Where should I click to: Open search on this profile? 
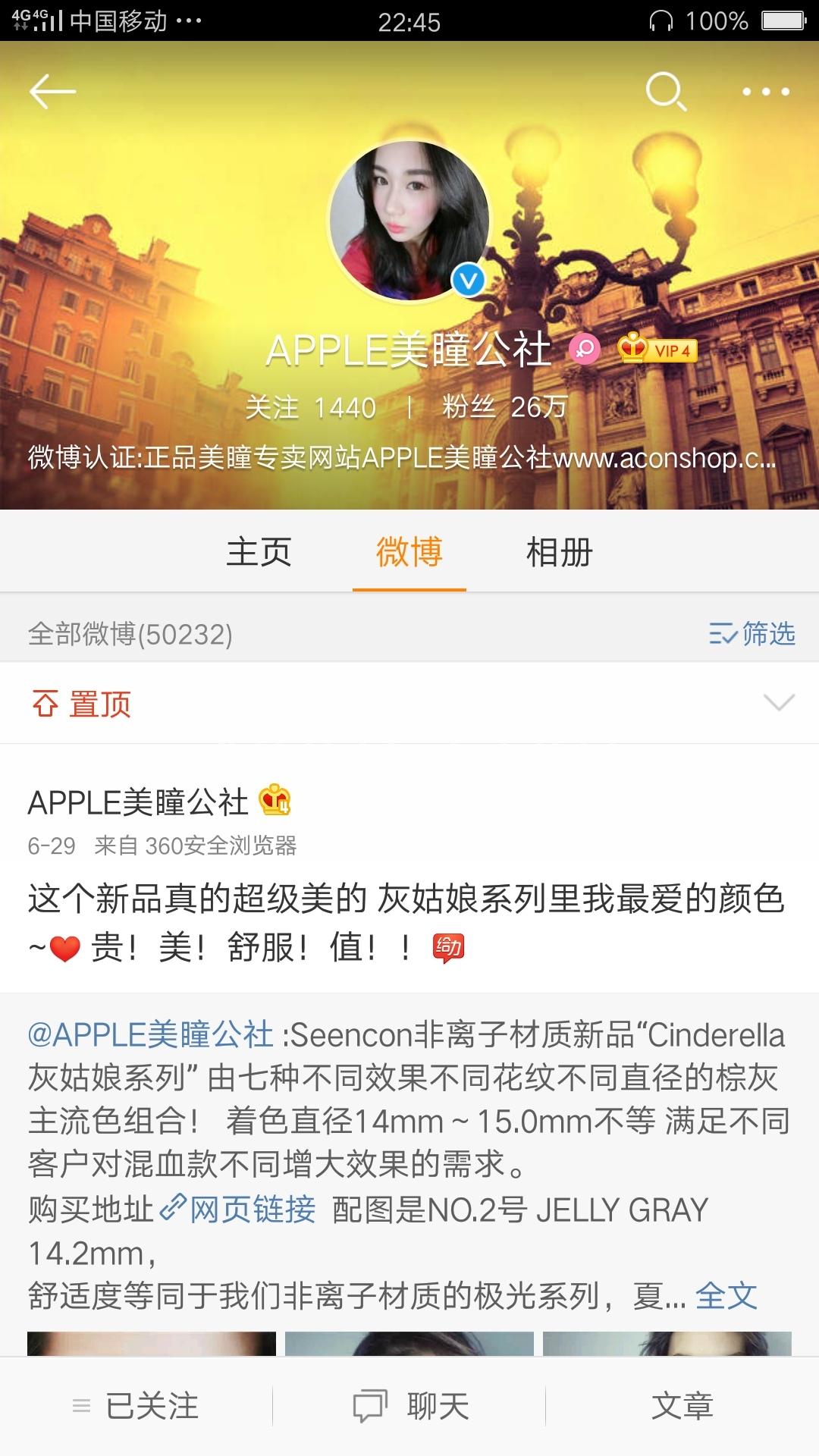pyautogui.click(x=666, y=92)
